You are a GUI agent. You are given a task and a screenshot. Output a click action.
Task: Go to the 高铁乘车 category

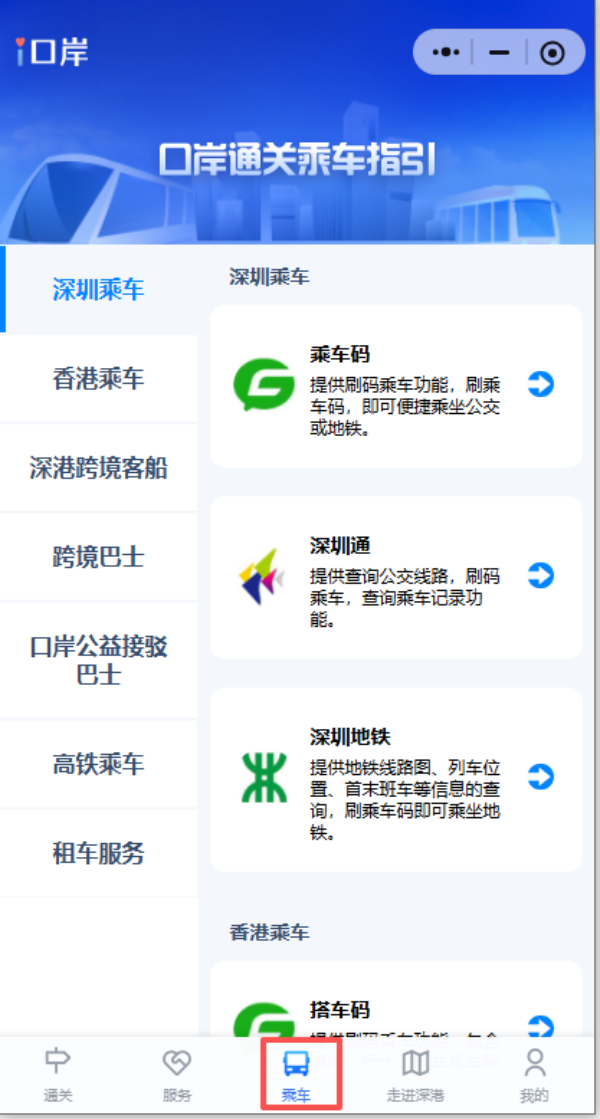coord(99,765)
